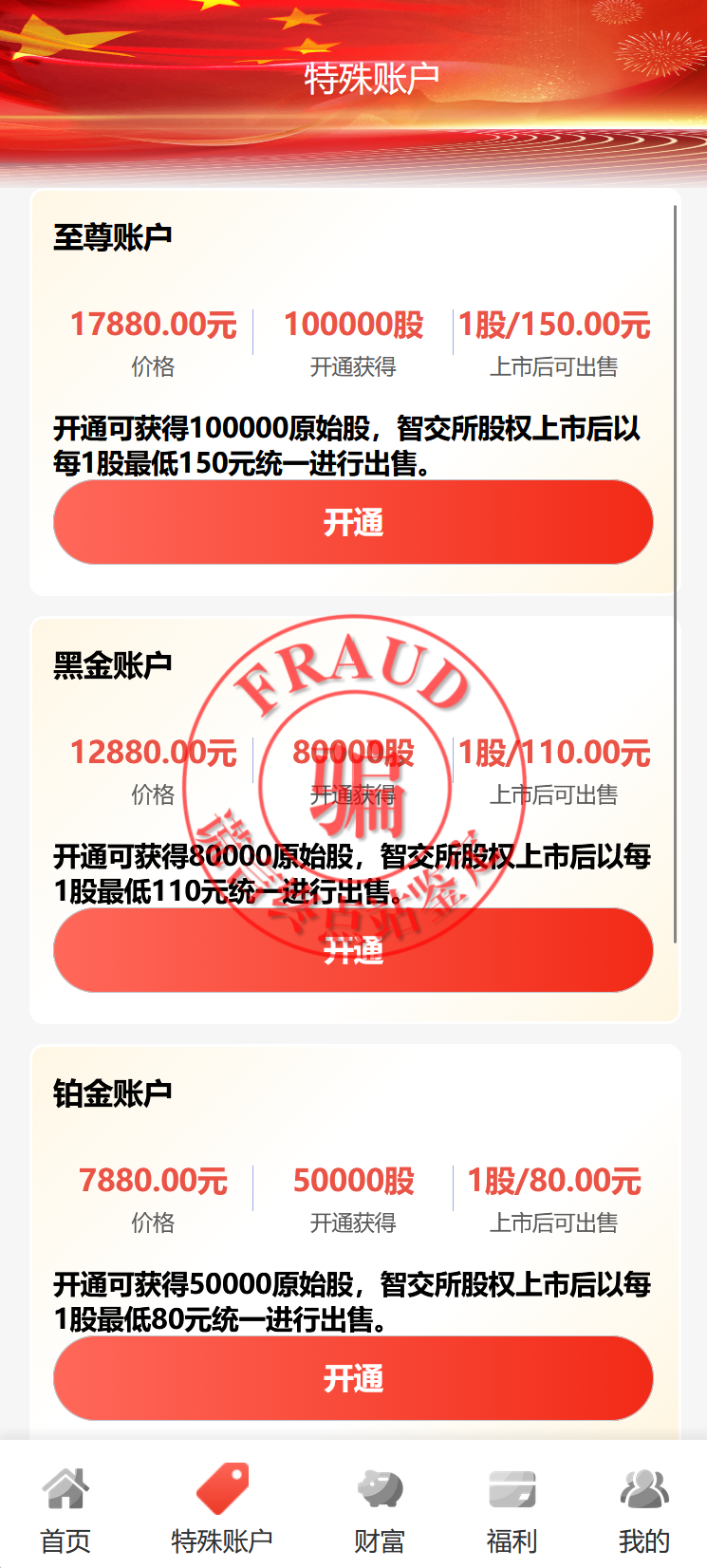The width and height of the screenshot is (707, 1568).
Task: Tap 开通 on the 黑金账户 card
Action: [353, 950]
